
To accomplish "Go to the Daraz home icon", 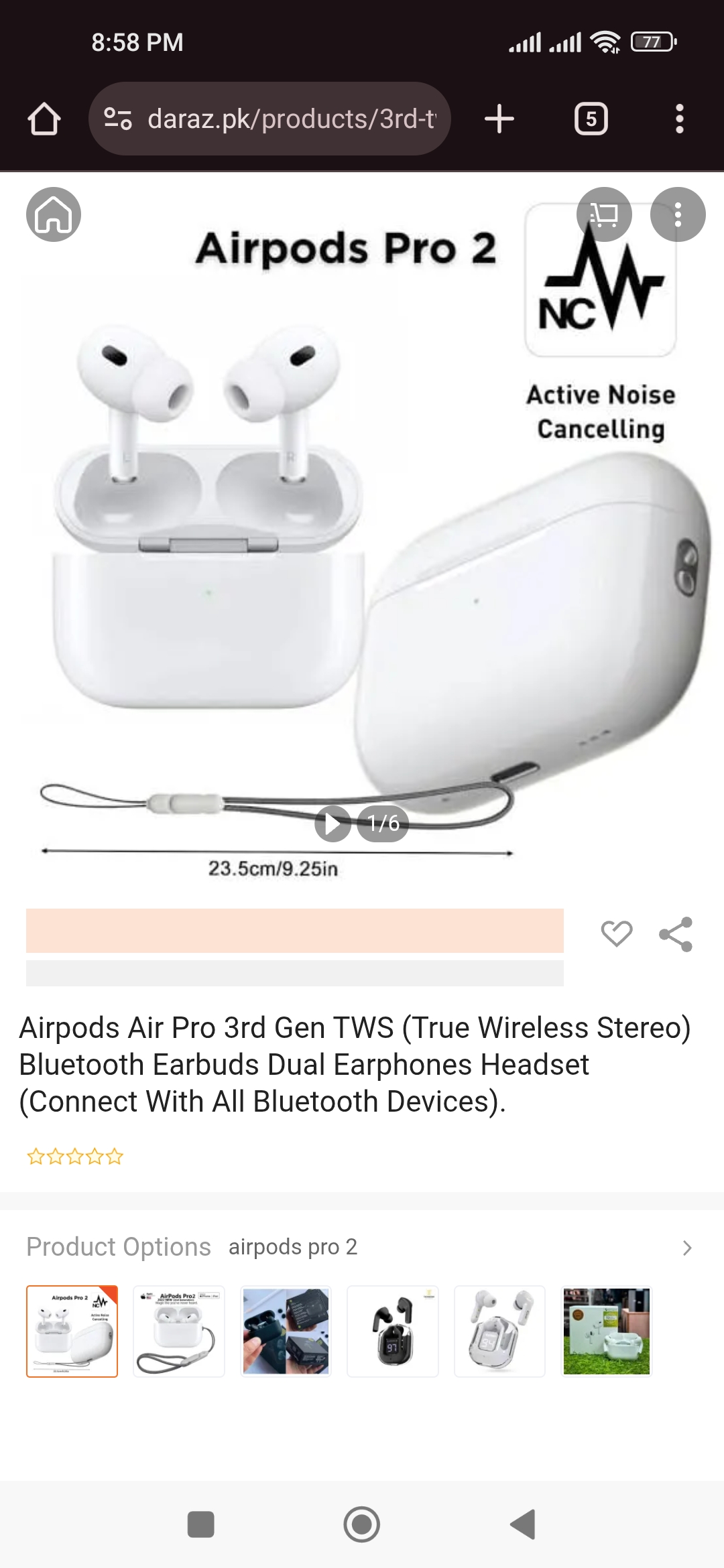I will [x=54, y=214].
